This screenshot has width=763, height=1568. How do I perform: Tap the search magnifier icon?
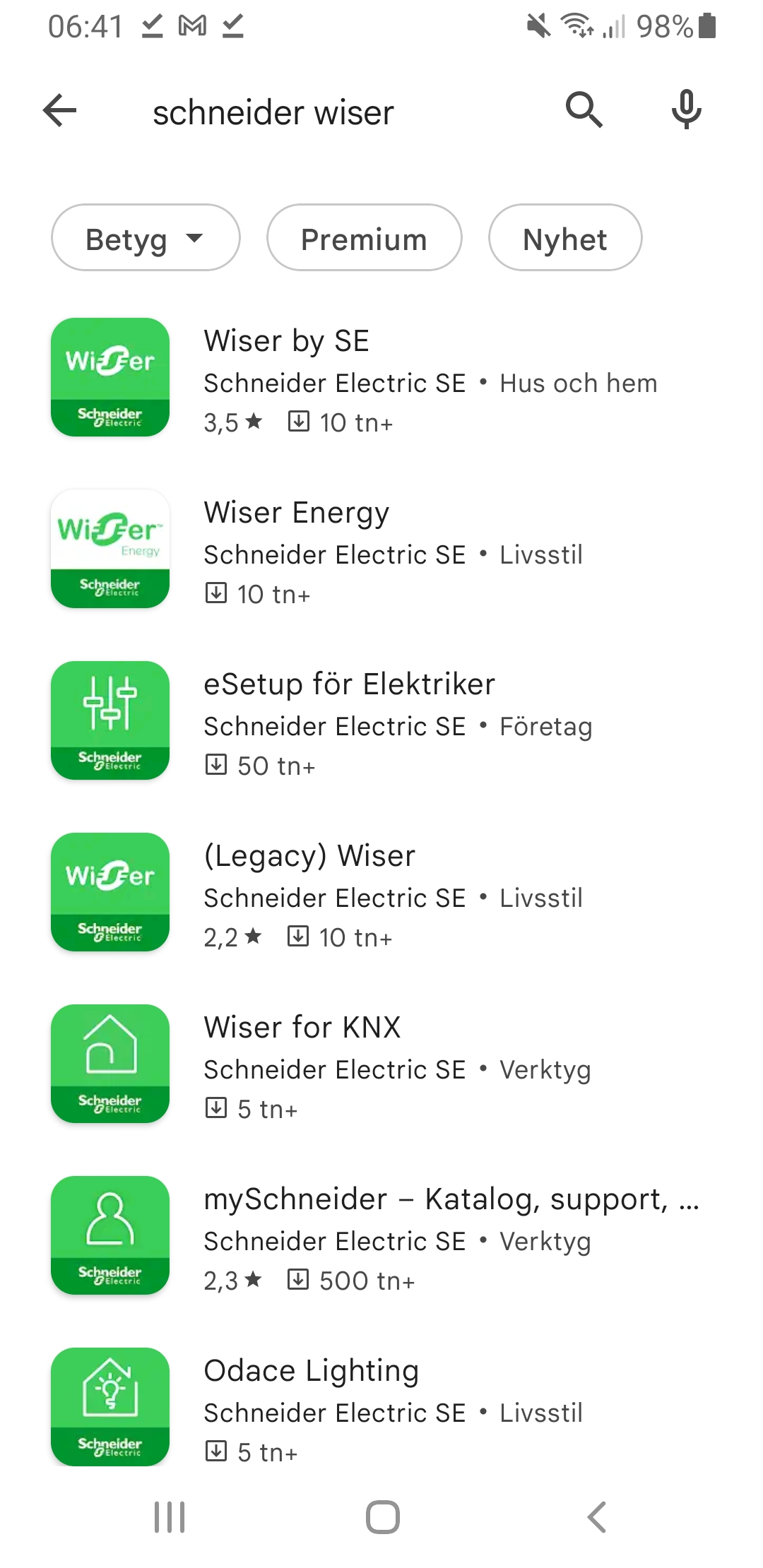coord(584,111)
